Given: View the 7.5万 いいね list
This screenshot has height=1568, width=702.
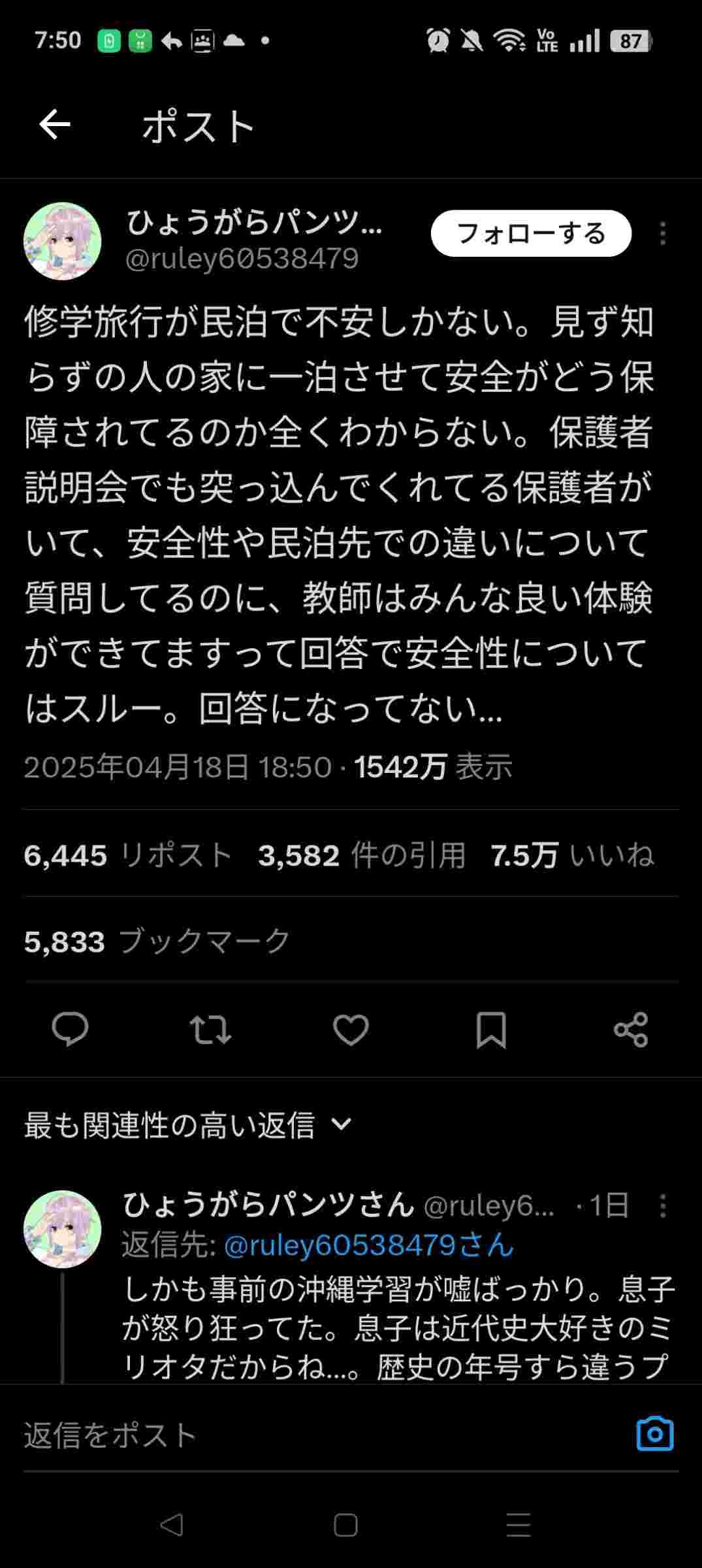Looking at the screenshot, I should (x=572, y=855).
